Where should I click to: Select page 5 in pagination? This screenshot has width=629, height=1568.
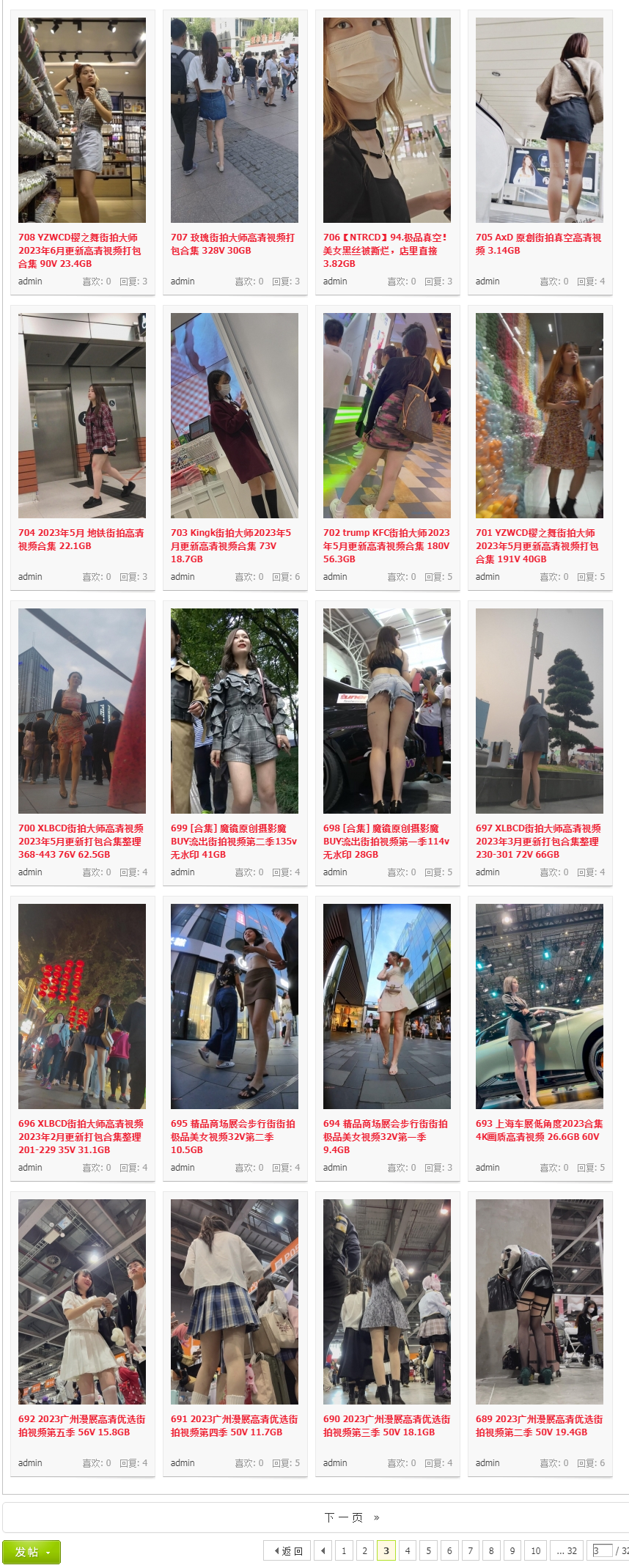(x=429, y=1551)
